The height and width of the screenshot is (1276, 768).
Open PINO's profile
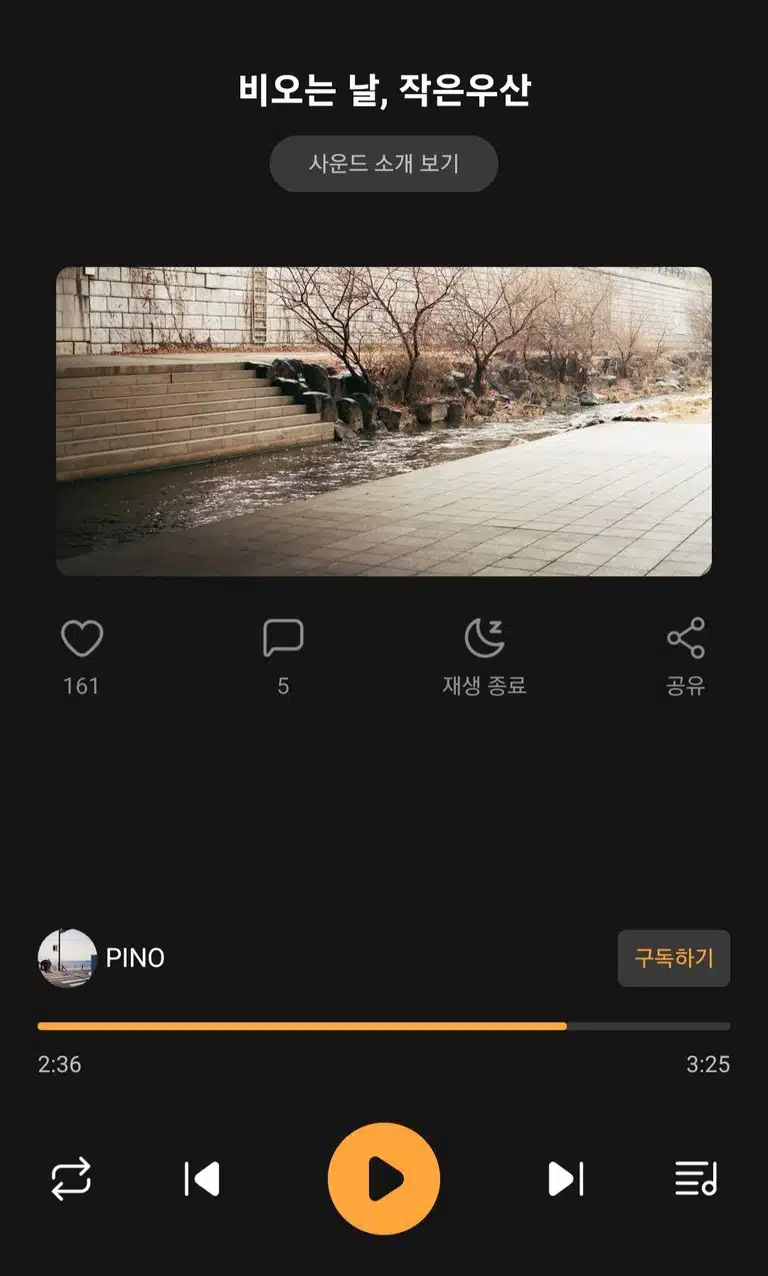point(102,958)
